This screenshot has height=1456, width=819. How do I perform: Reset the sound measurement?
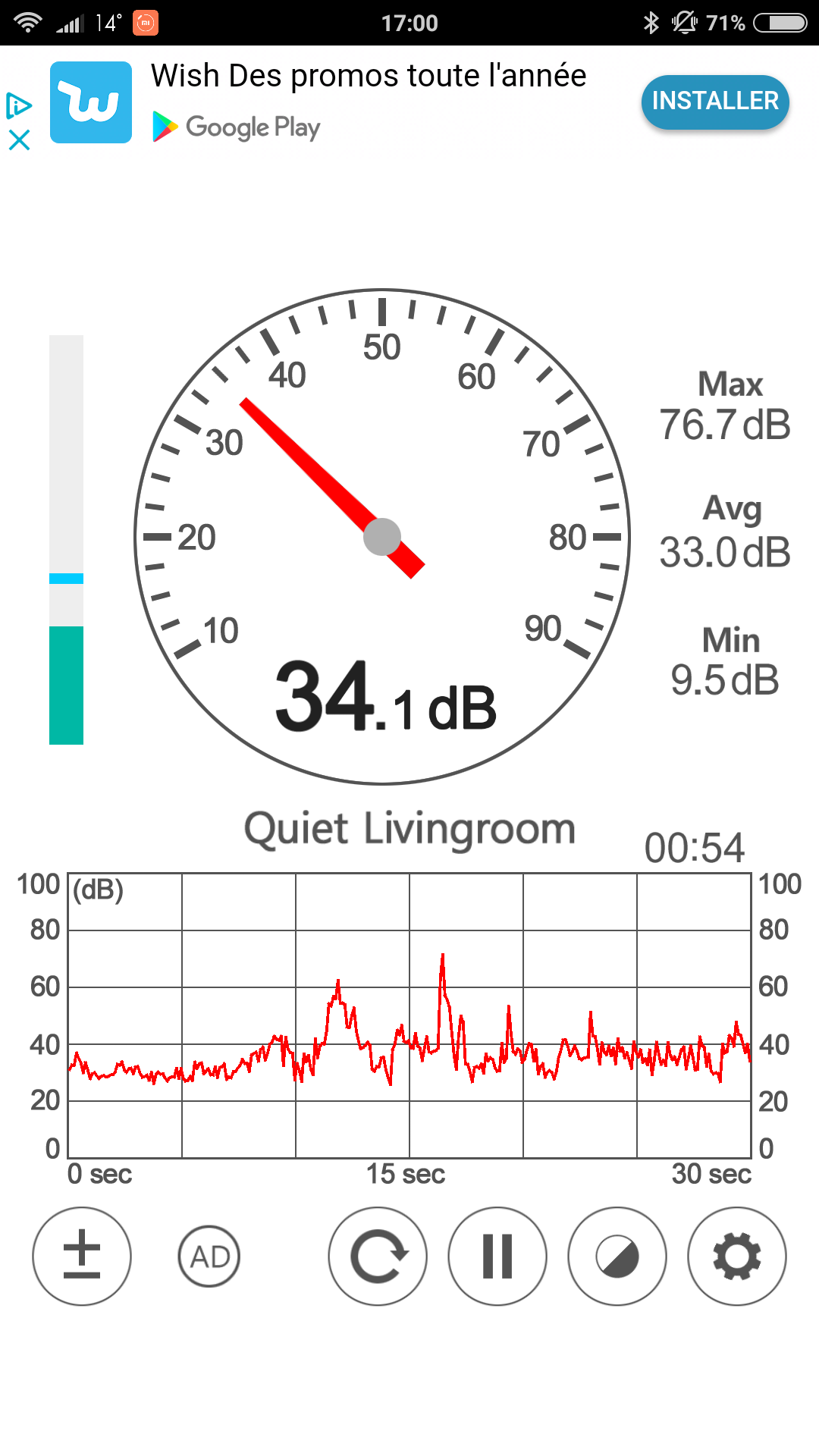click(378, 1257)
